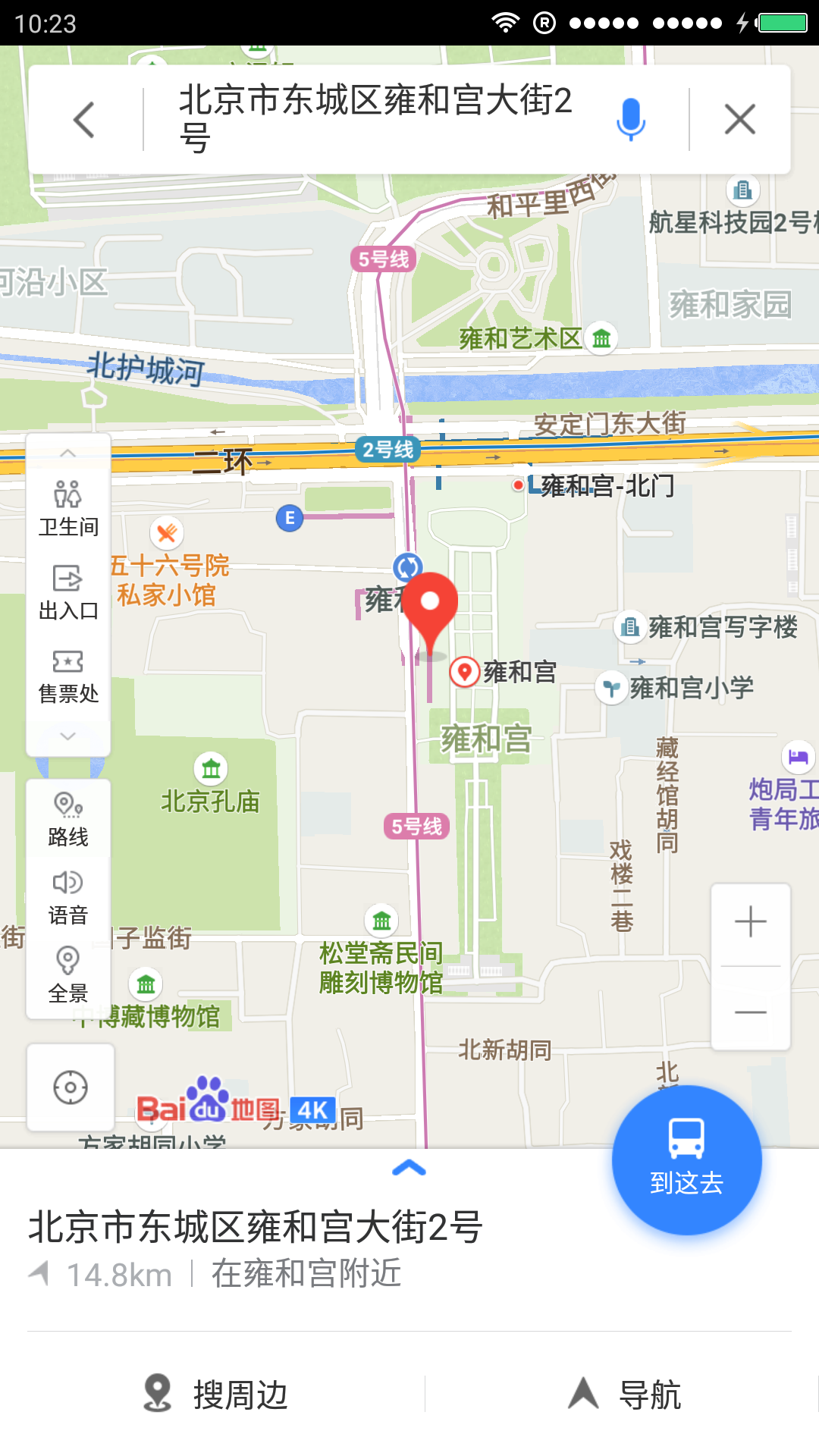This screenshot has width=819, height=1456.
Task: Show 出入口 entrances and exits
Action: pyautogui.click(x=68, y=591)
